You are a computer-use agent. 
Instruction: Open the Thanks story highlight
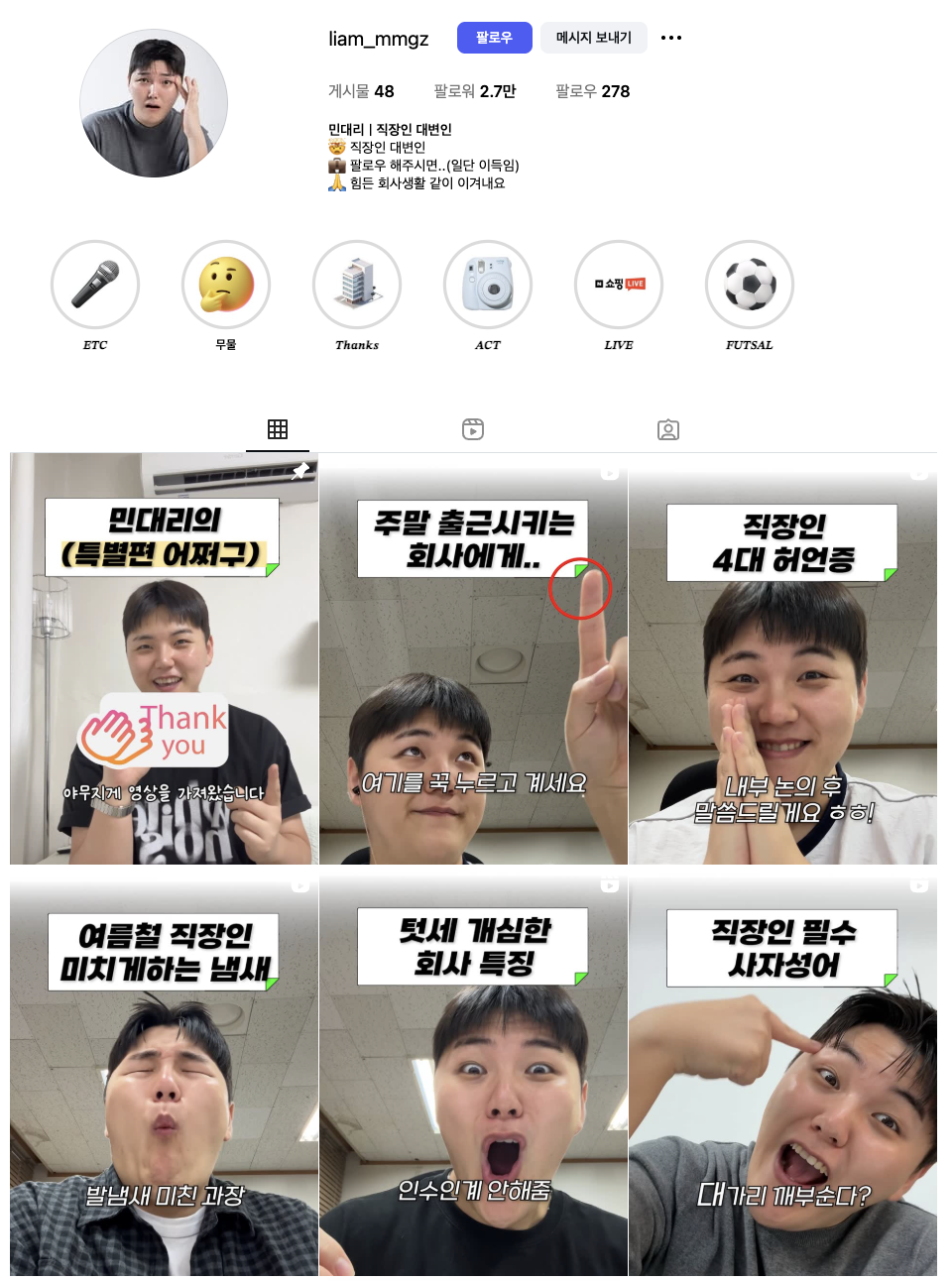pos(357,286)
